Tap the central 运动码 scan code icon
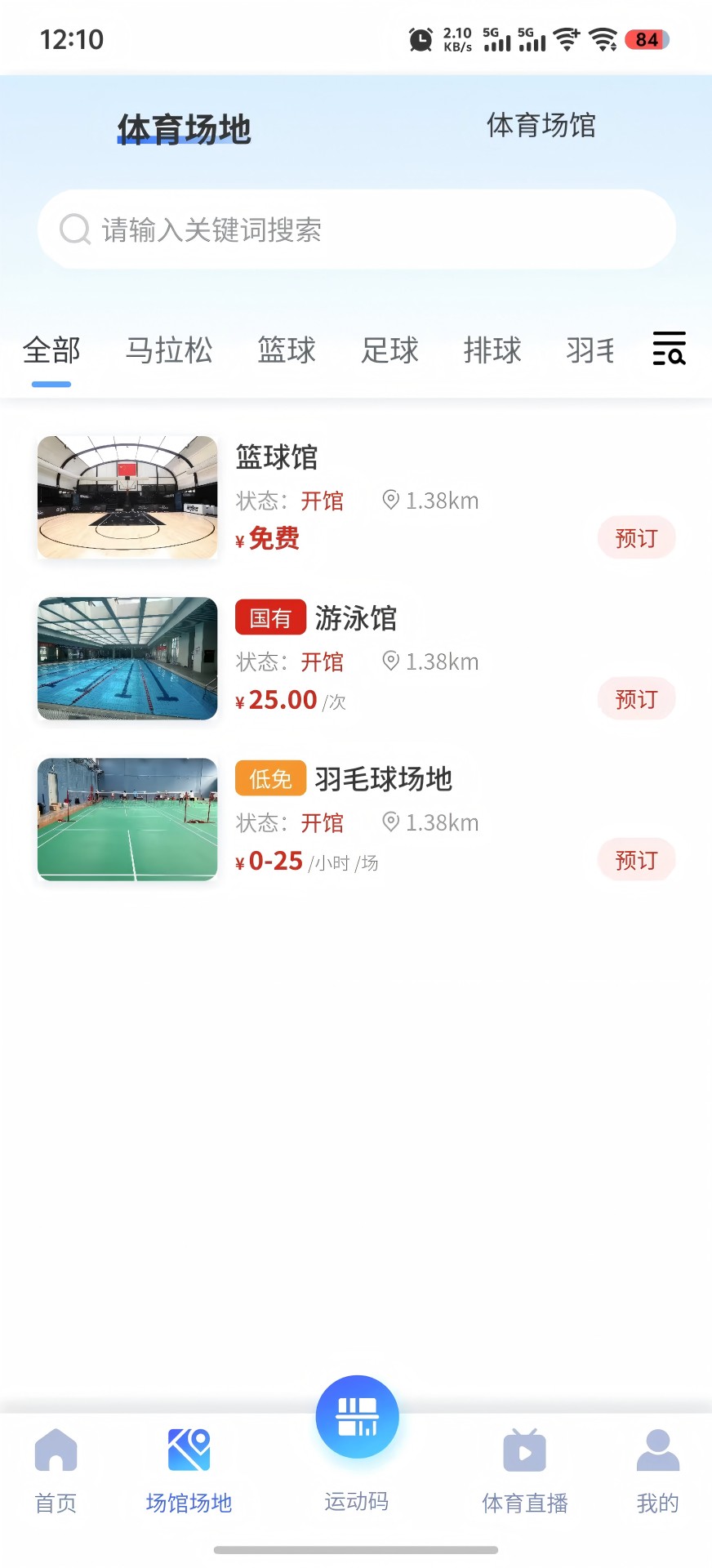 click(x=356, y=1416)
